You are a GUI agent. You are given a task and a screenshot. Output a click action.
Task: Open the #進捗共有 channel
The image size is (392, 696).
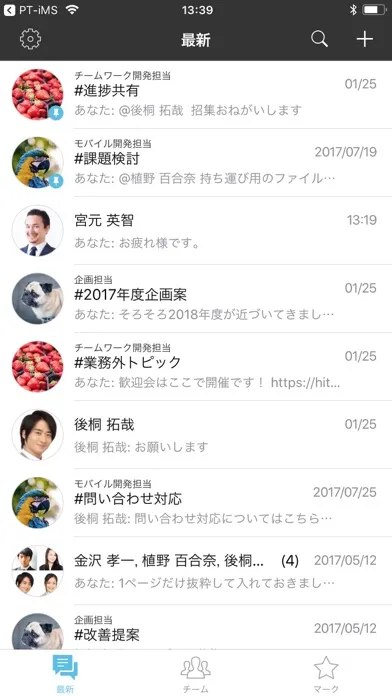coord(196,95)
